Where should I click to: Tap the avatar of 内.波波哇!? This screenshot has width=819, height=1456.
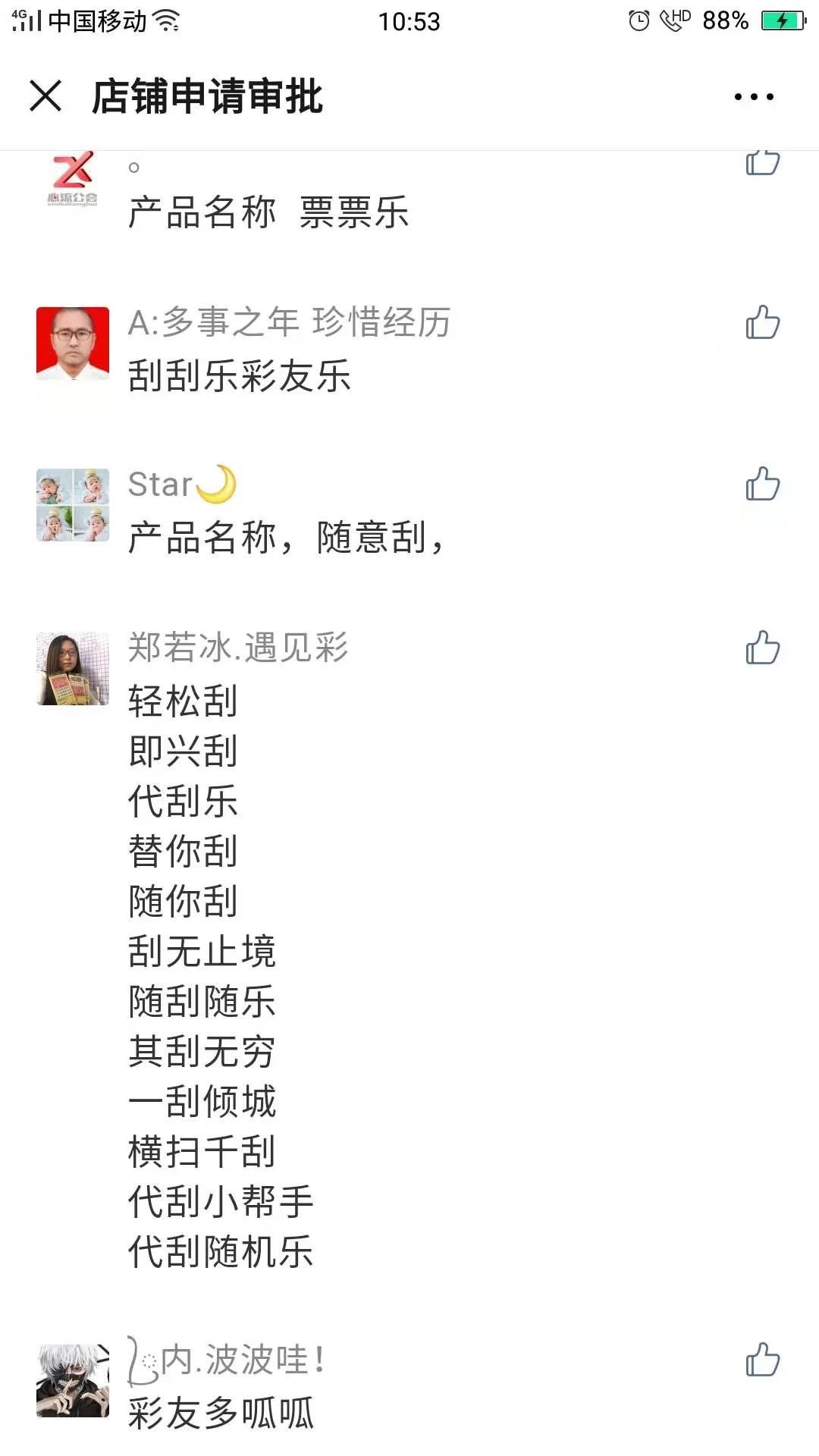[73, 1380]
